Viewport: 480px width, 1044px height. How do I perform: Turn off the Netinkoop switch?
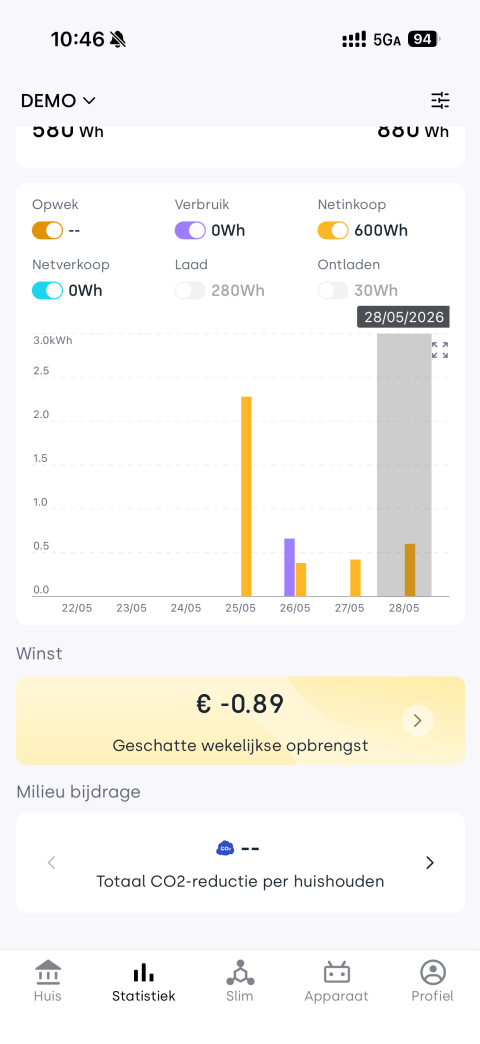(x=333, y=230)
